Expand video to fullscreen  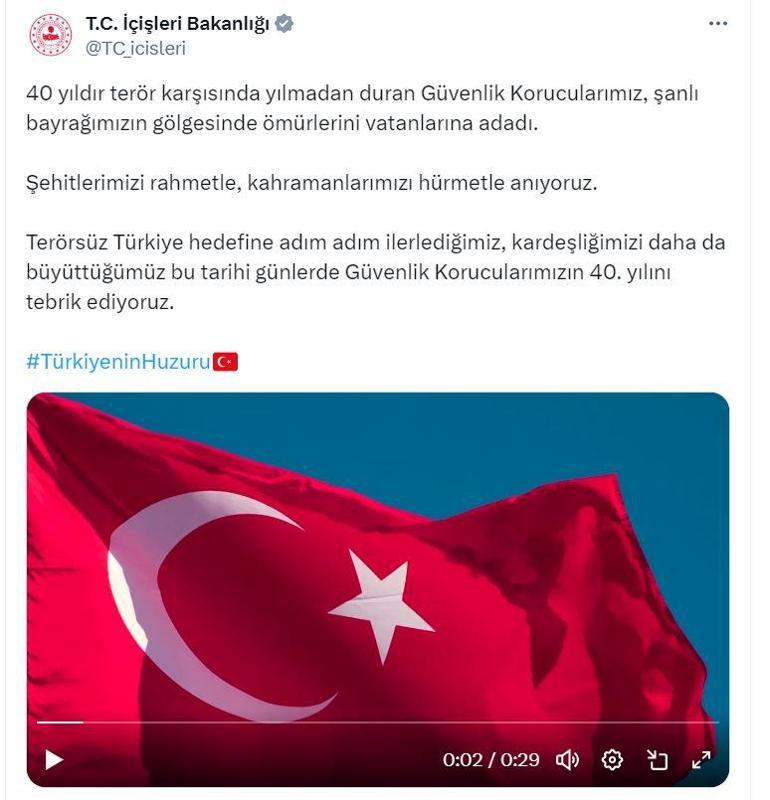pos(702,760)
